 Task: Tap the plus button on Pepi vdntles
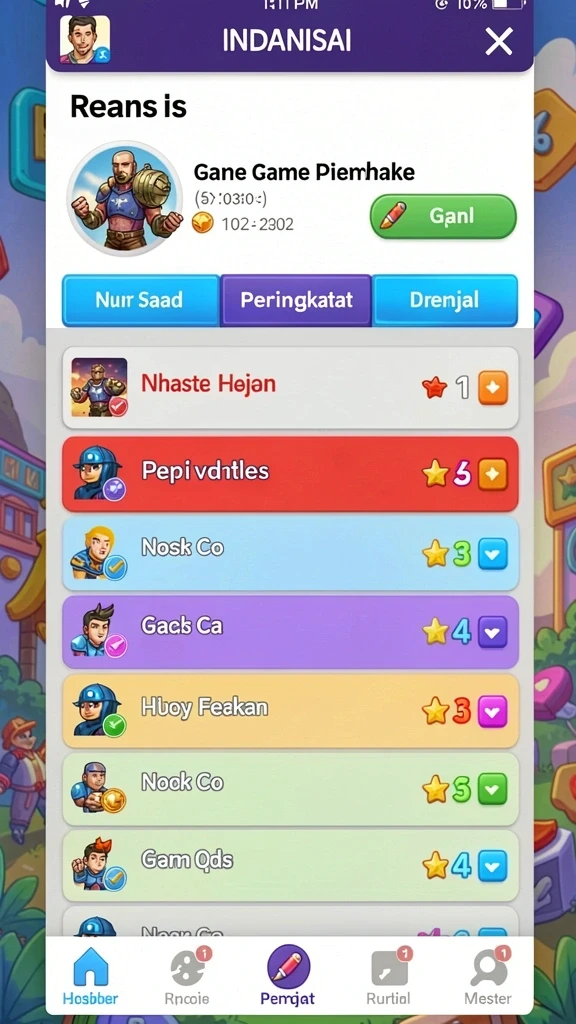(x=493, y=474)
